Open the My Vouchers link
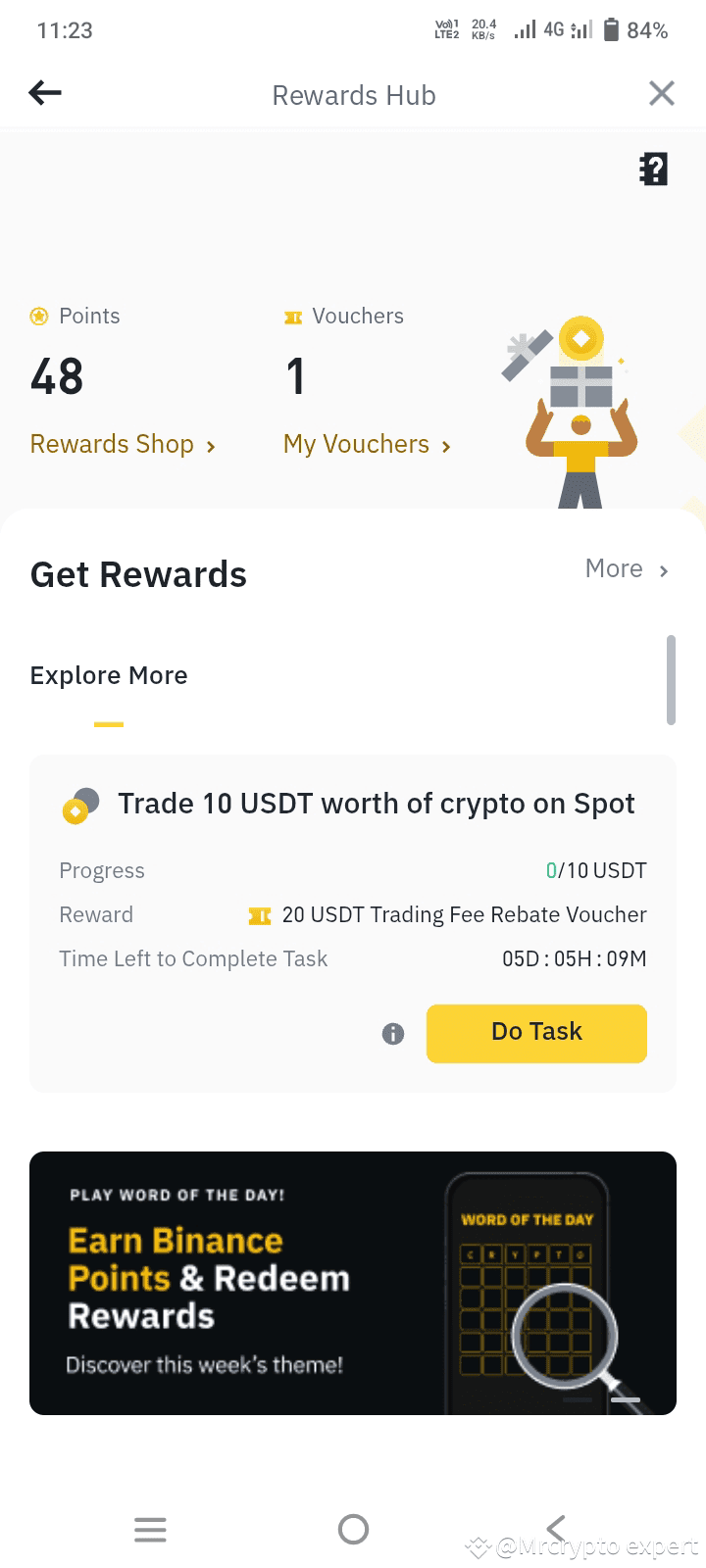 click(x=355, y=444)
